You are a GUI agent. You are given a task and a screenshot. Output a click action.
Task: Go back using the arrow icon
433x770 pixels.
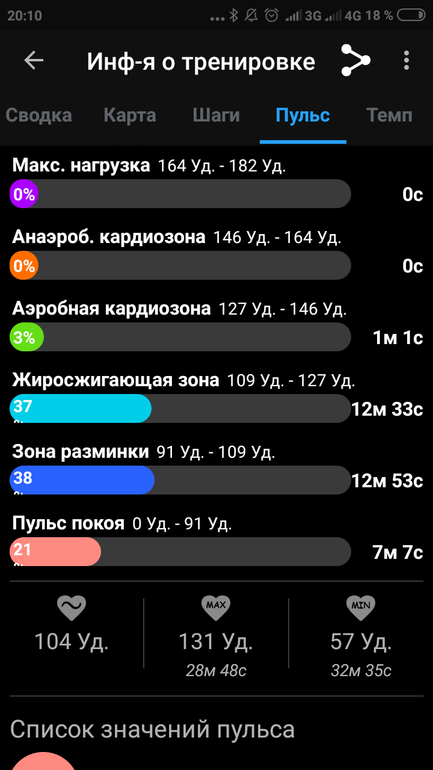pos(34,60)
